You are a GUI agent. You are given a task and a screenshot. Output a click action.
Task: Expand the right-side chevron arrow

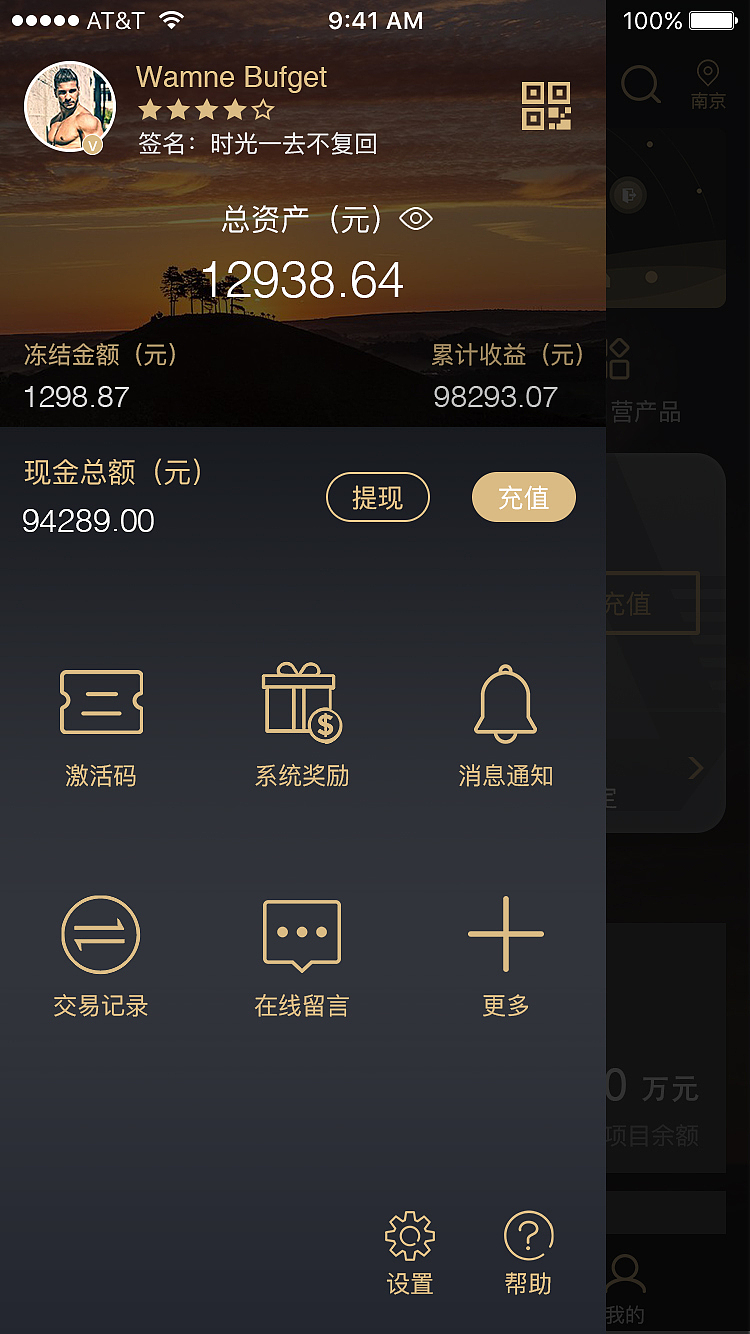tap(696, 768)
